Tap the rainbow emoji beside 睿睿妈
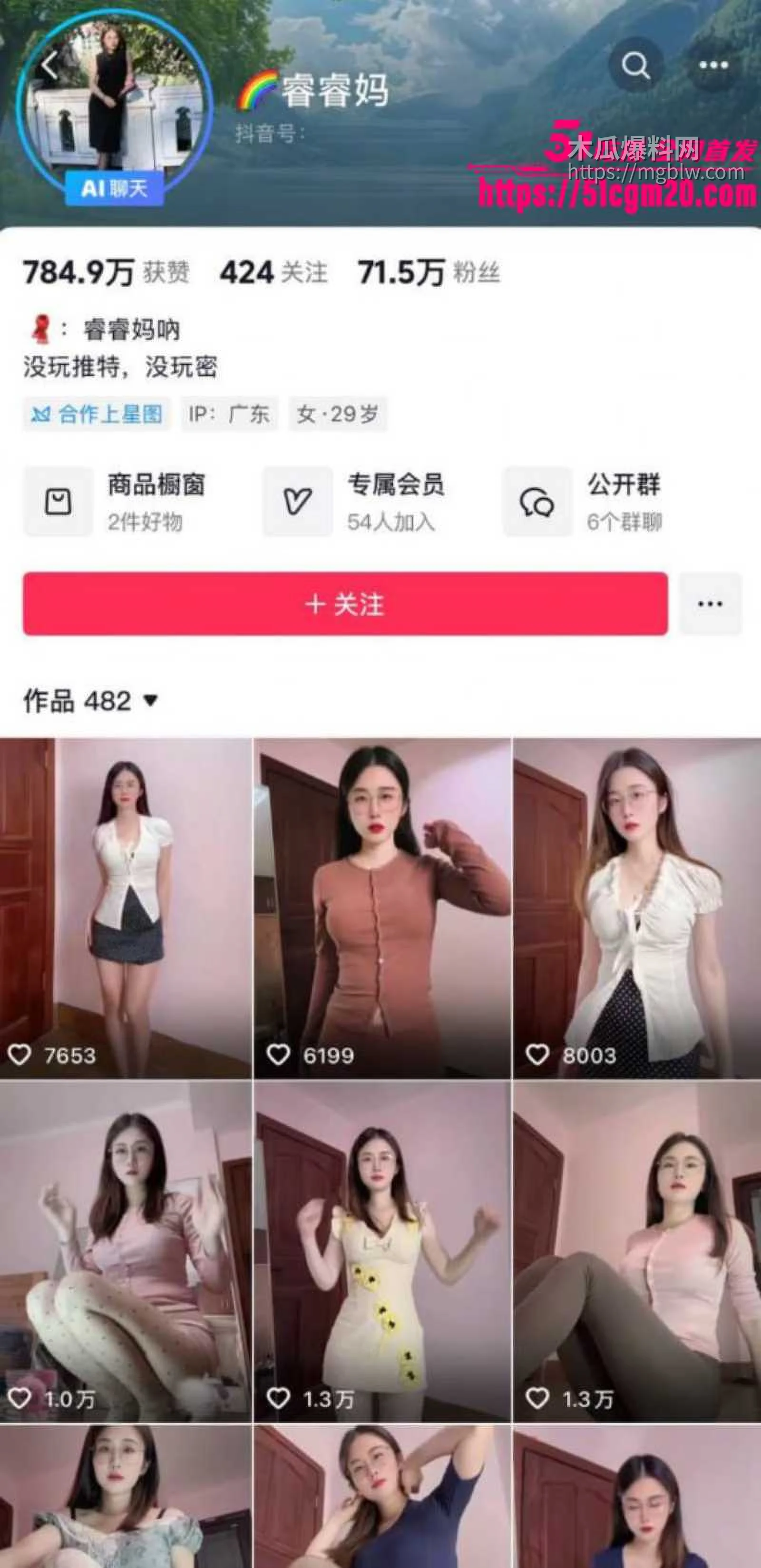This screenshot has height=1568, width=761. [x=258, y=90]
